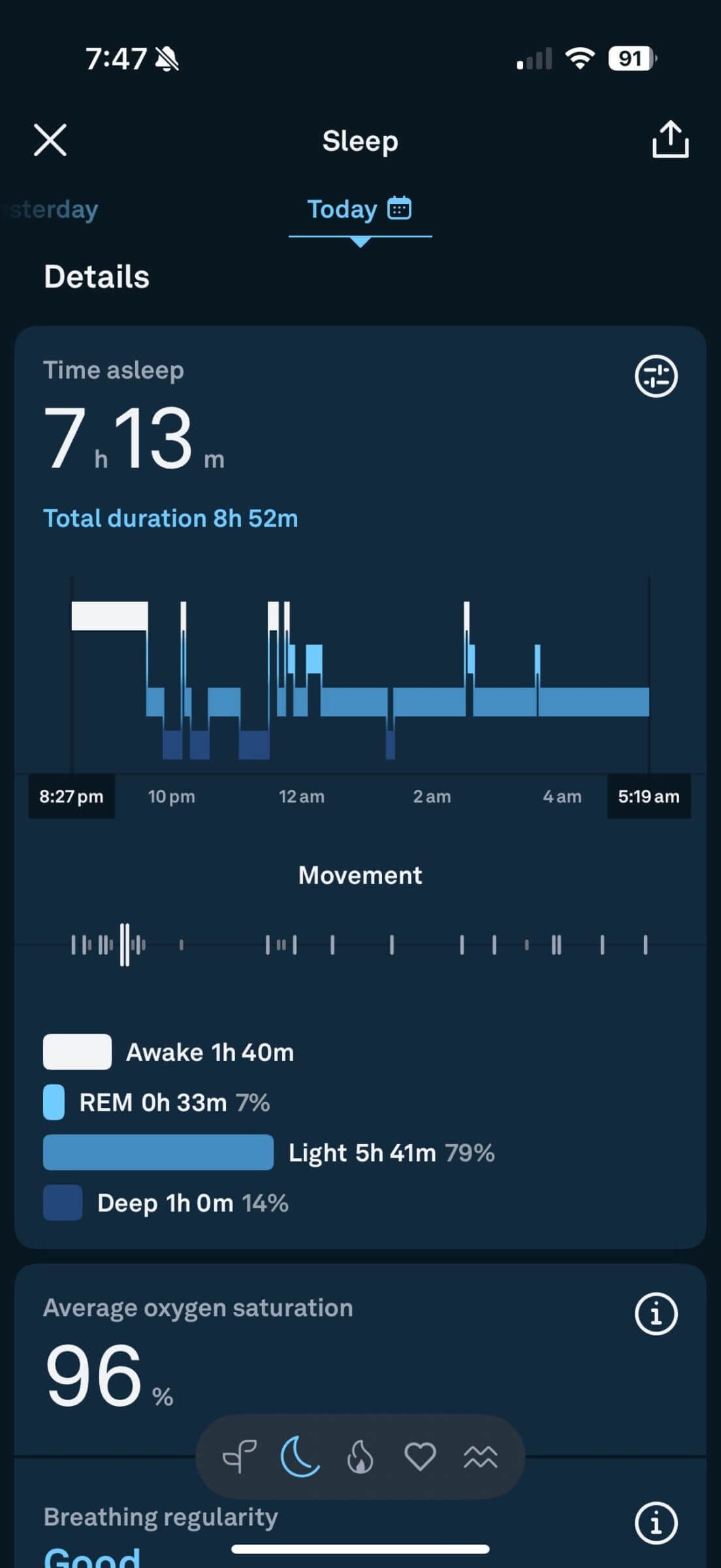Switch to the Yesterday tab
Screen dimensions: 721x1568
point(54,210)
